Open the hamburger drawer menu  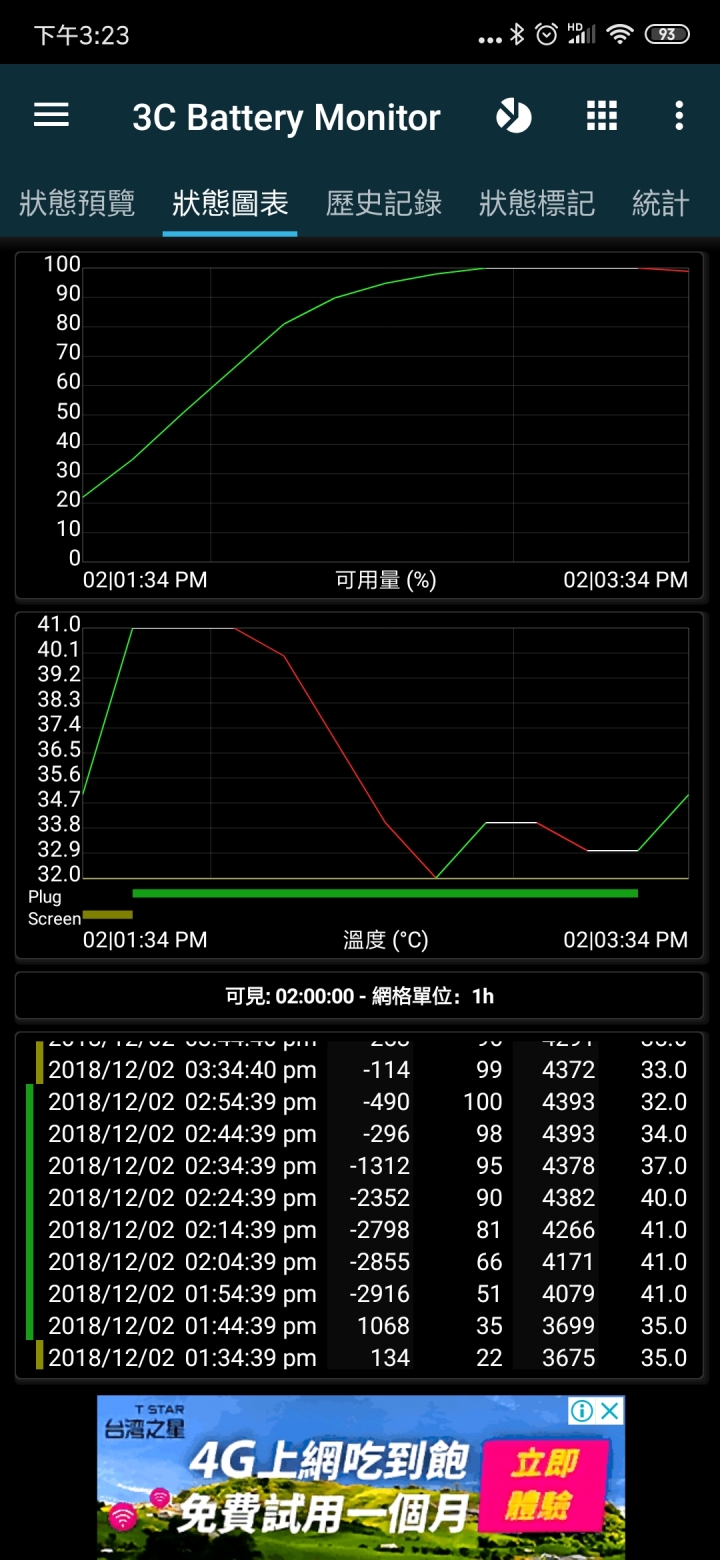pyautogui.click(x=51, y=116)
